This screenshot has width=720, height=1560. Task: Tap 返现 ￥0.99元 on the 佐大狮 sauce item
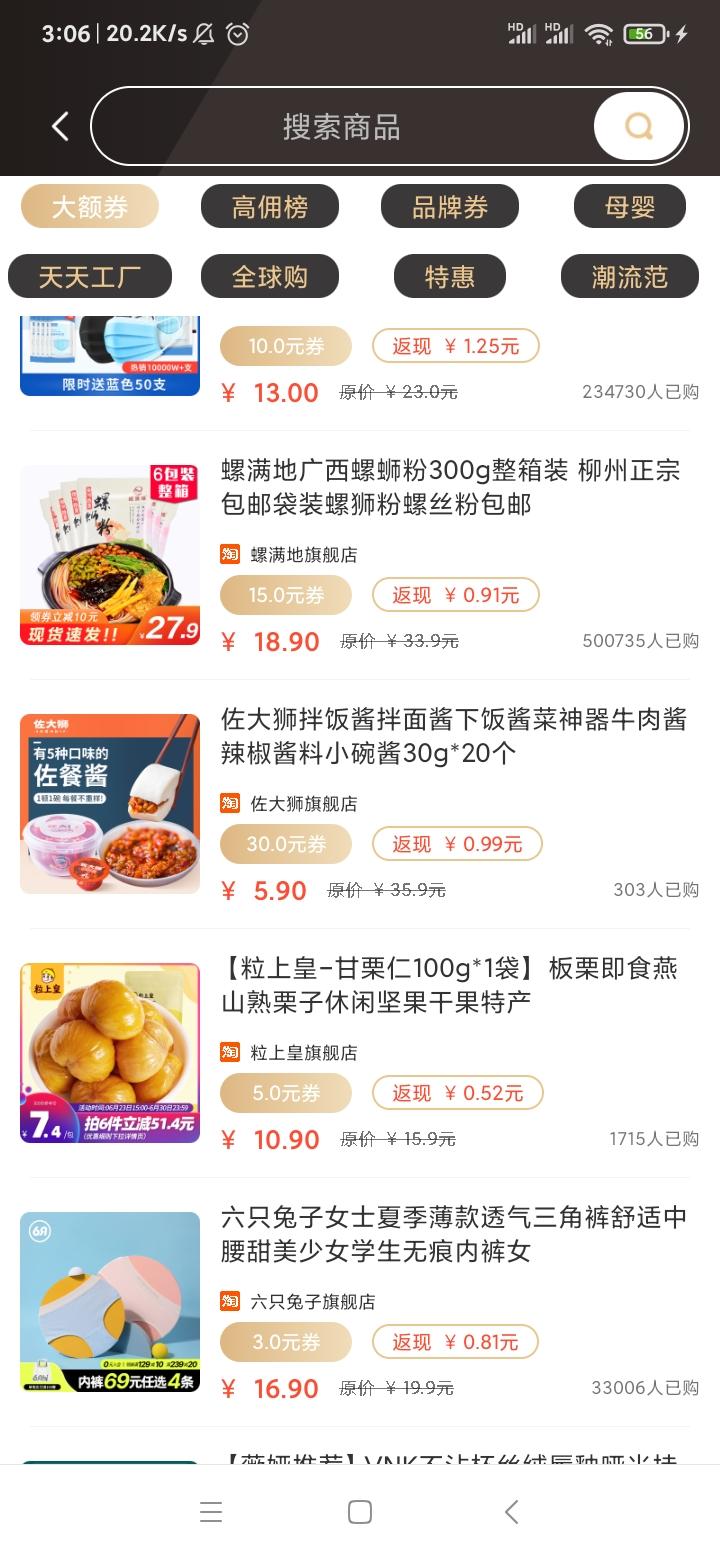pyautogui.click(x=457, y=843)
